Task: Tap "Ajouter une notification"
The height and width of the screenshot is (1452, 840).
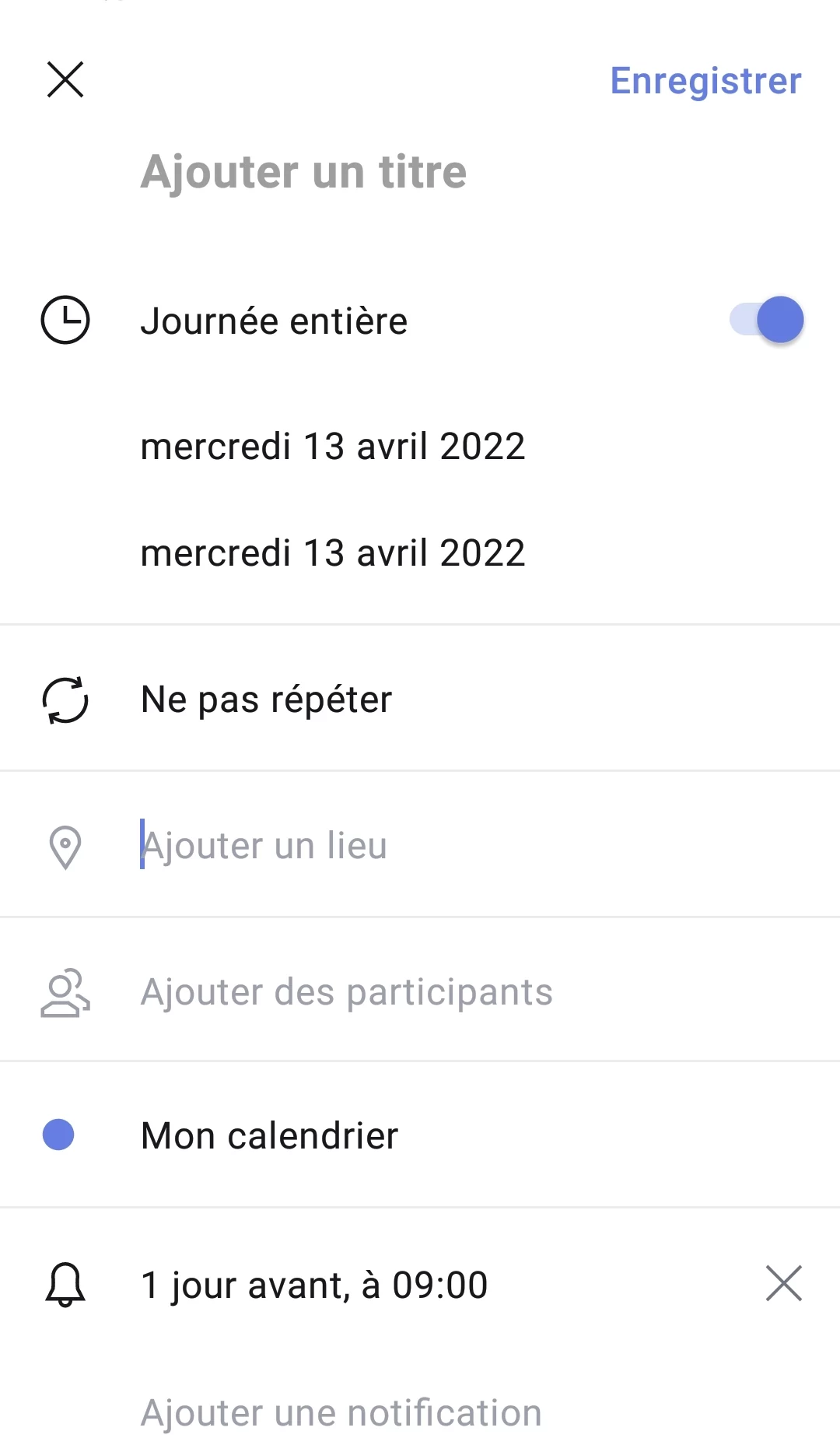Action: point(341,1412)
